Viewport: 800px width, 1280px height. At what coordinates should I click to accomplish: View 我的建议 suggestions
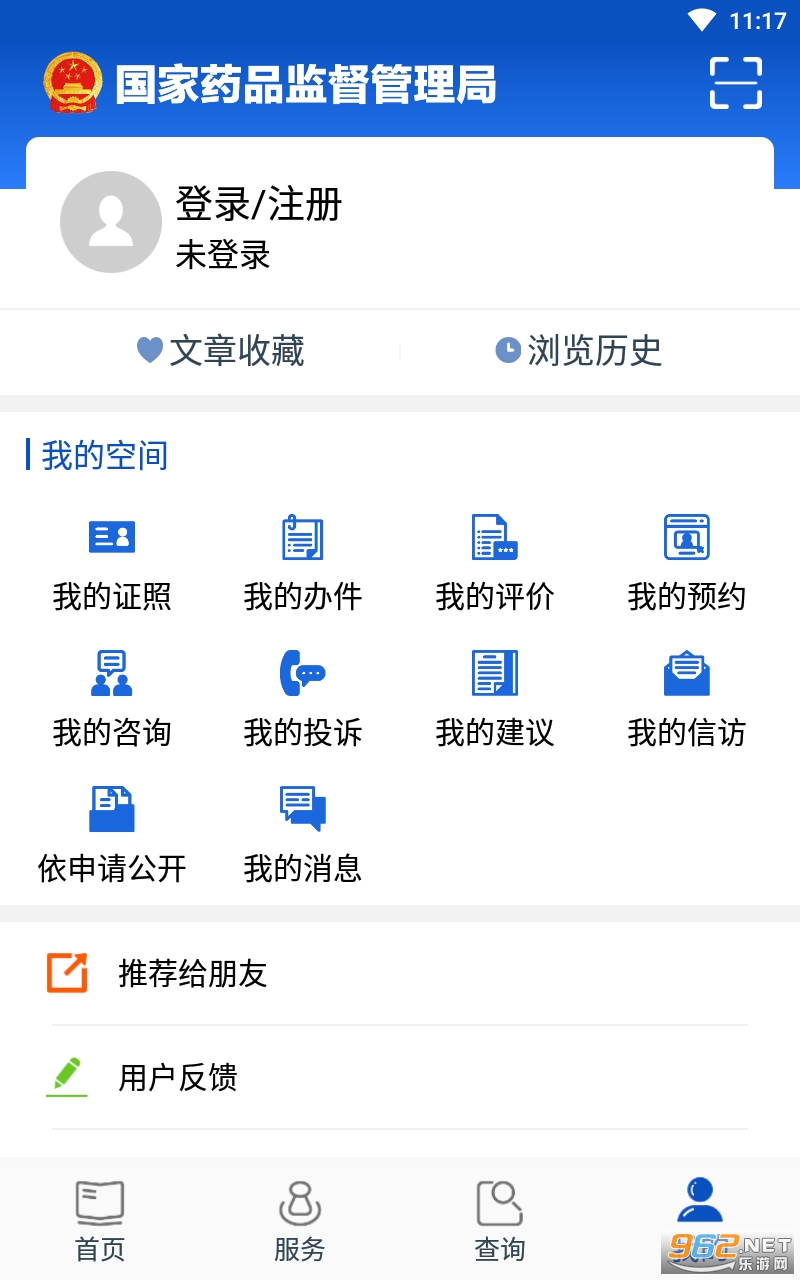[x=494, y=698]
